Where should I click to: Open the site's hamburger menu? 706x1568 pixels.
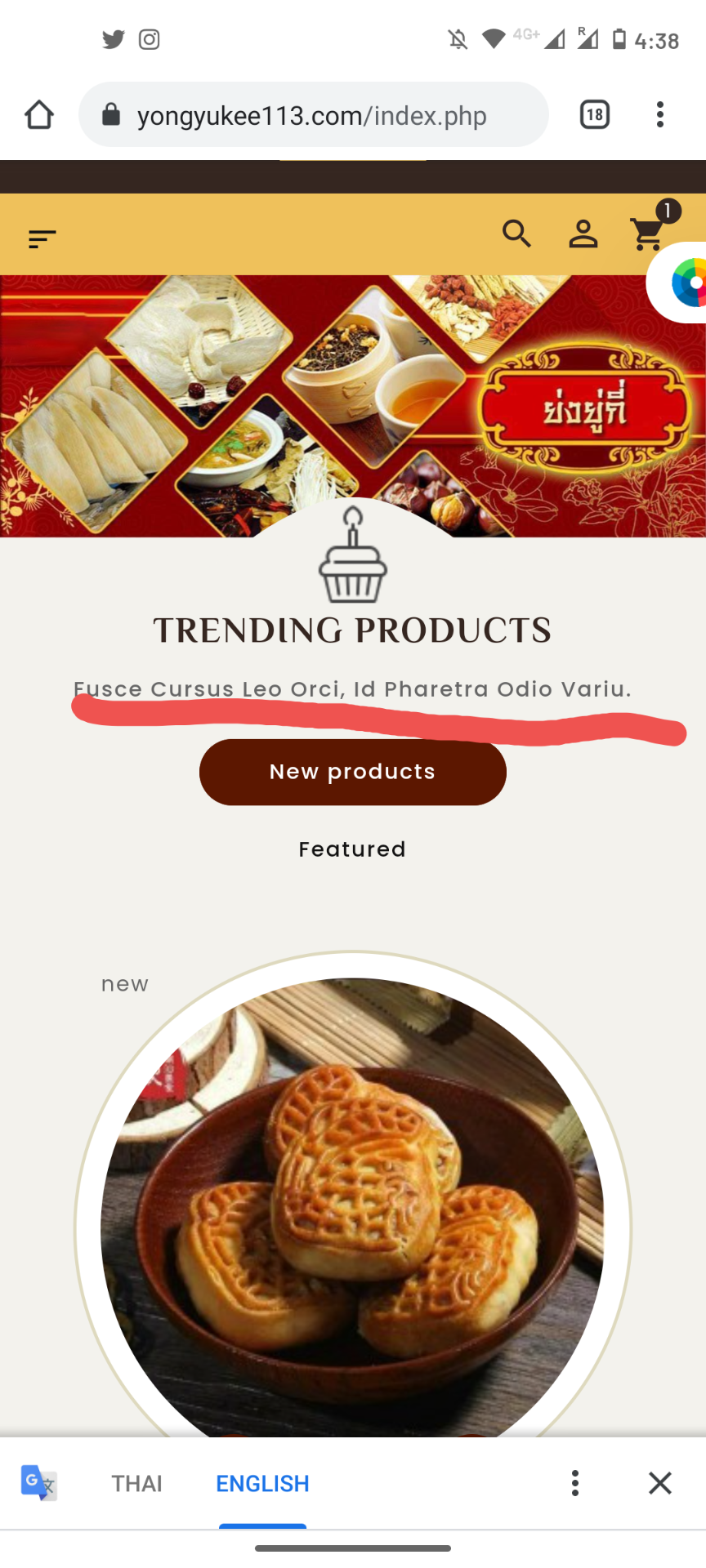[42, 238]
